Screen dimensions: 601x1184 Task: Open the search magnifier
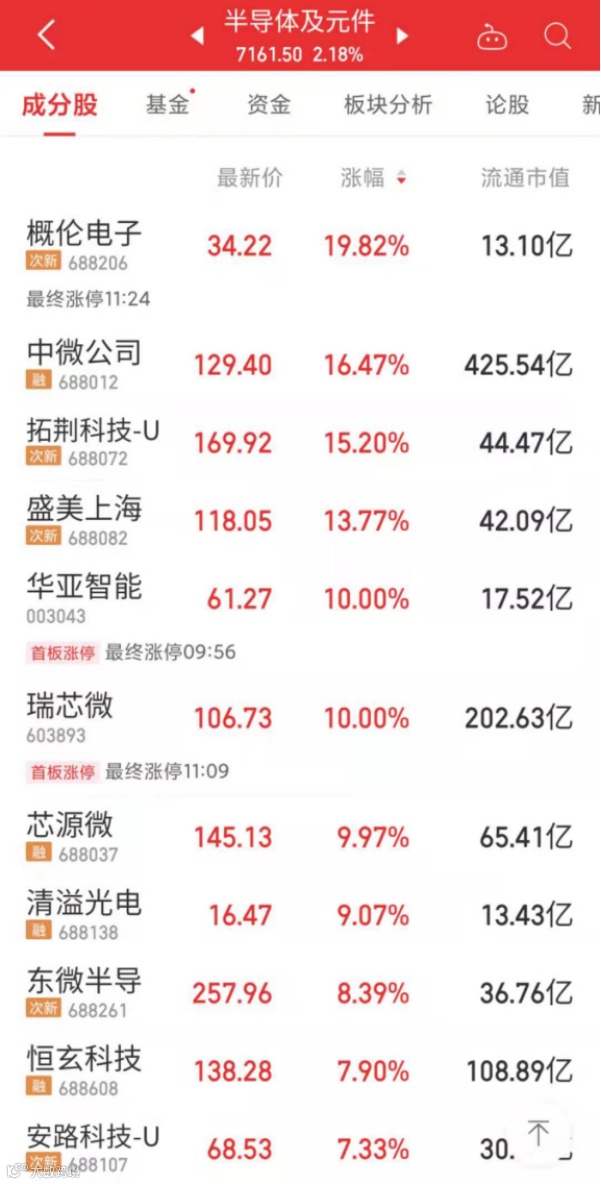pos(556,36)
